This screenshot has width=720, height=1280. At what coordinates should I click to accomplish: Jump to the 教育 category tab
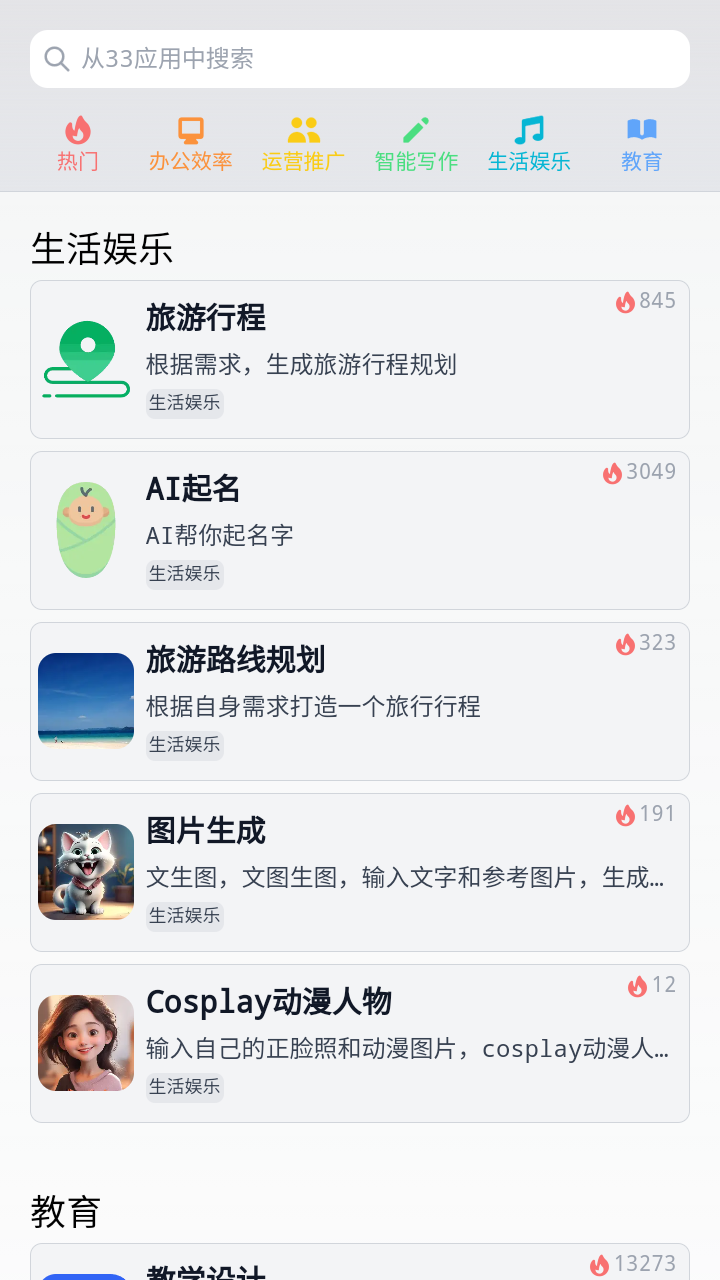tap(641, 145)
